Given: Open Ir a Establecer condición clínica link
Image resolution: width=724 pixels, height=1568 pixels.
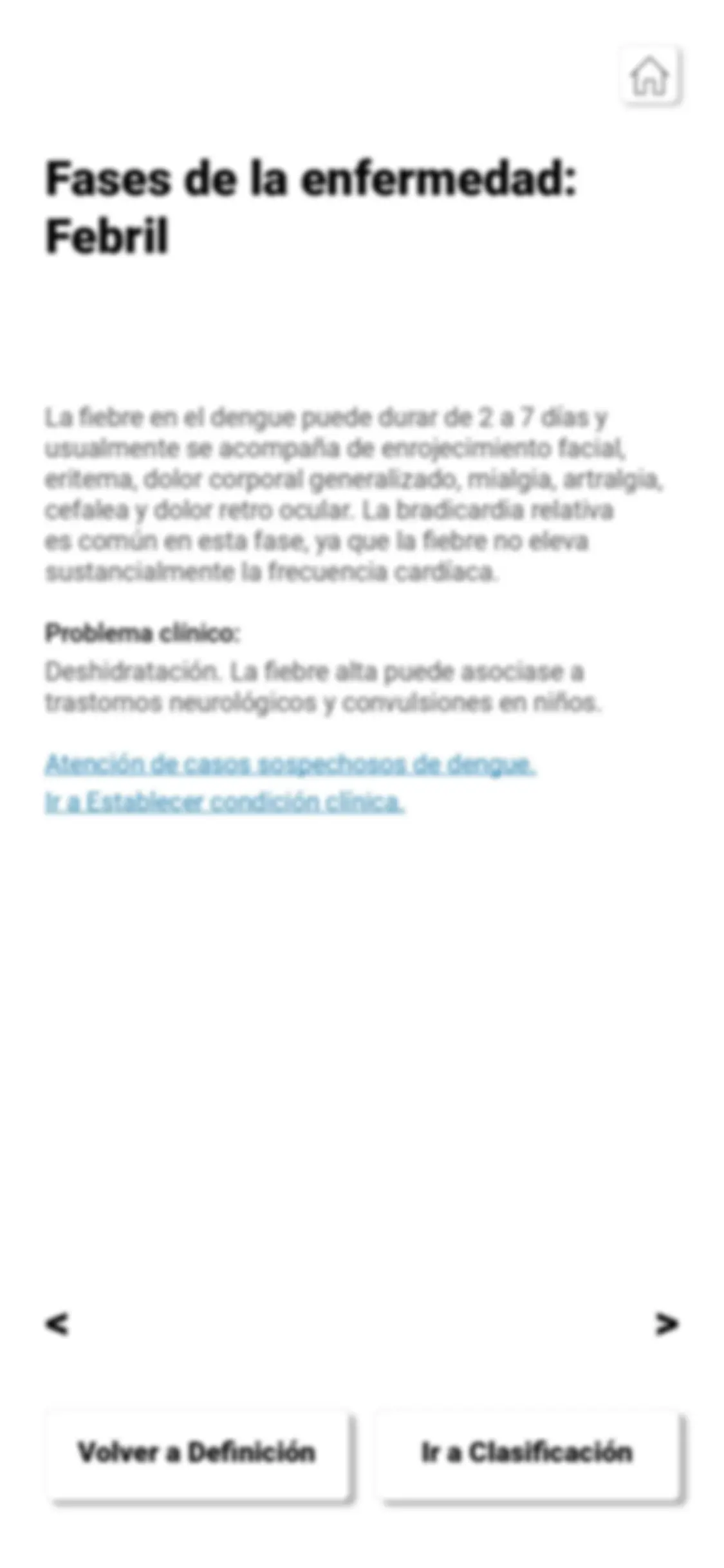Looking at the screenshot, I should click(225, 802).
